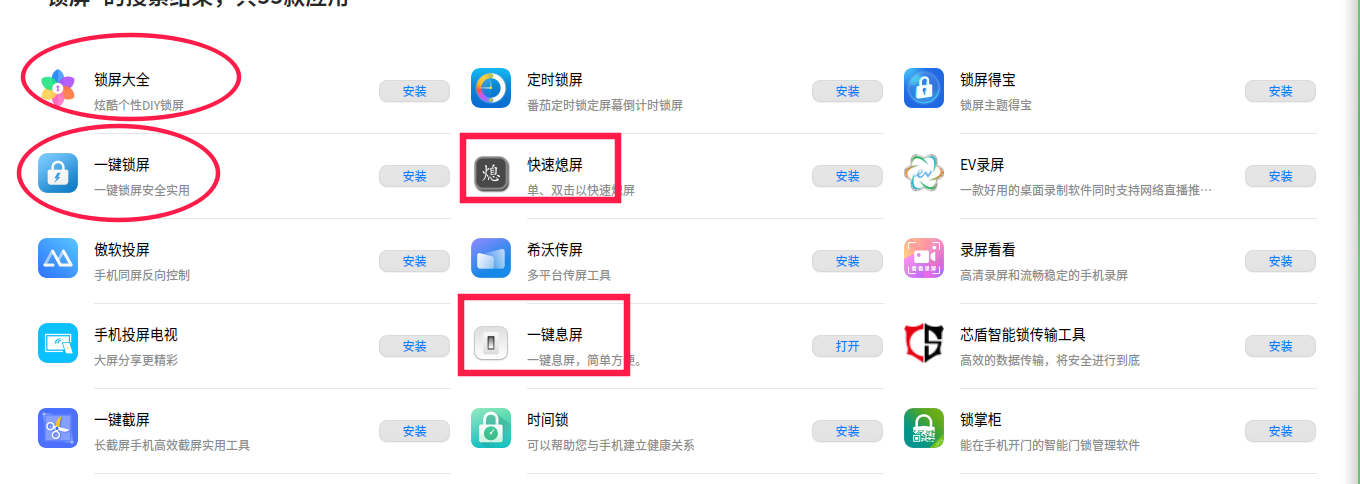View details of 锁屏大全 result
This screenshot has height=484, width=1360.
pos(122,80)
